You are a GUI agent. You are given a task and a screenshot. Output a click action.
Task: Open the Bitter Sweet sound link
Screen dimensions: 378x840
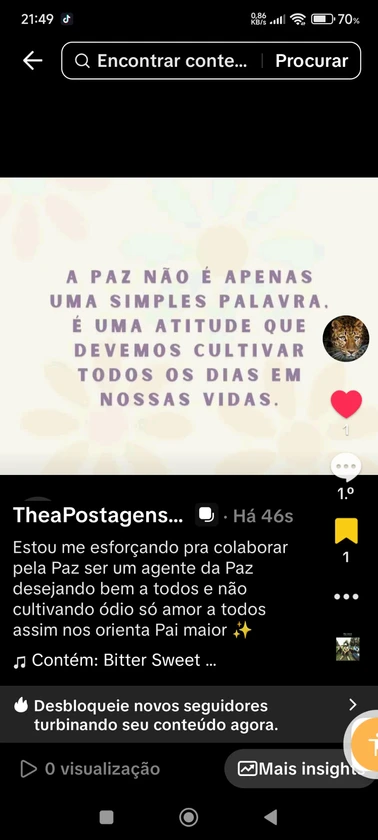coord(115,661)
